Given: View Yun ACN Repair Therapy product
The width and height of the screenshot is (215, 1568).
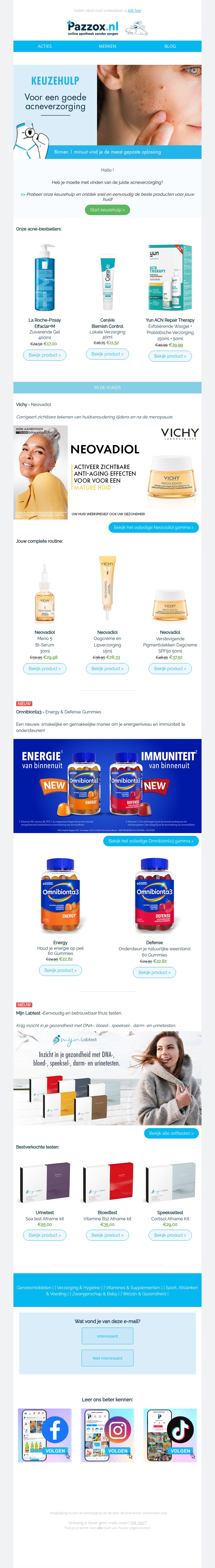Looking at the screenshot, I should [x=170, y=356].
